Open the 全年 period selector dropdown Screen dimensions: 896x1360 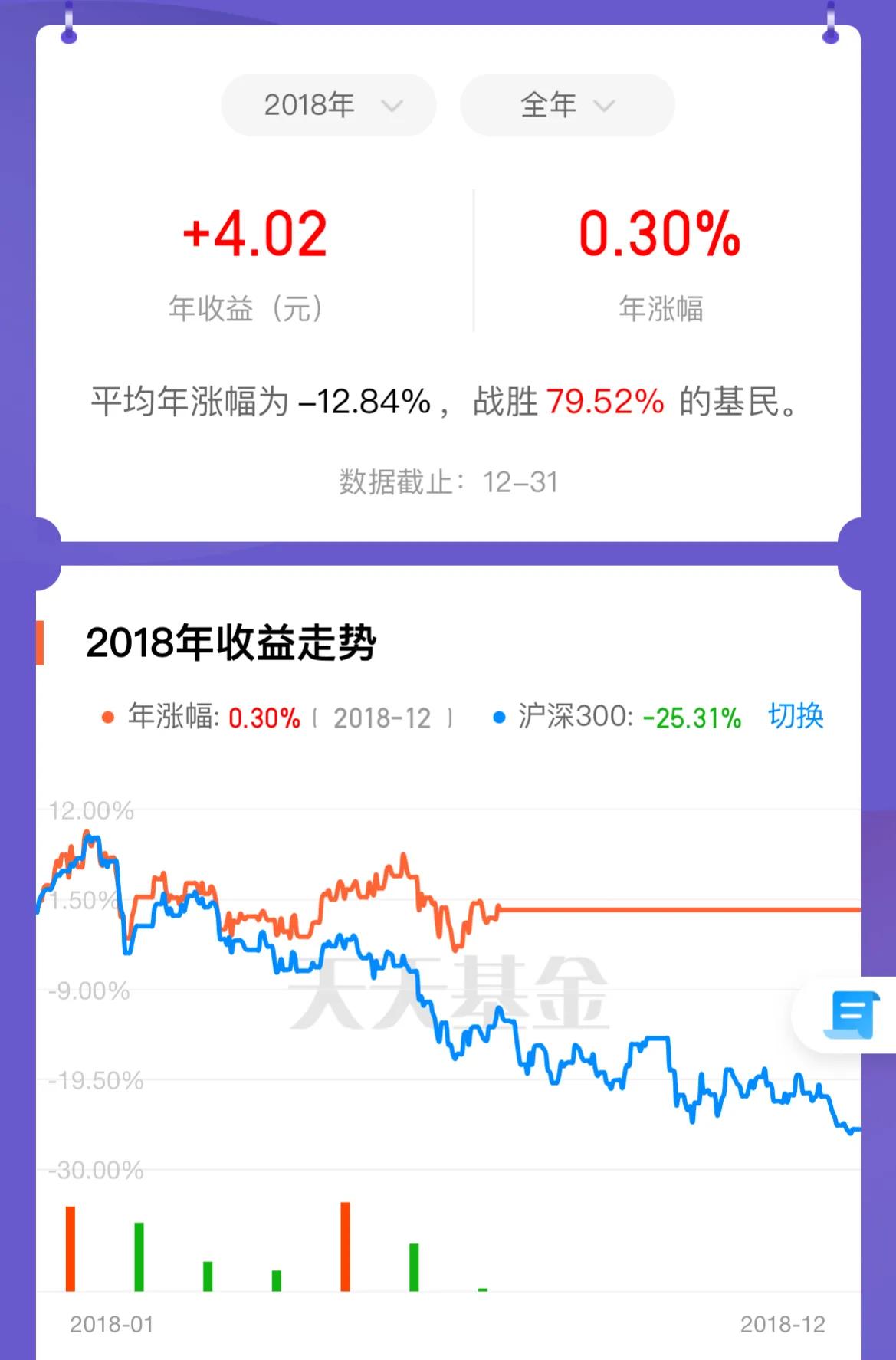click(566, 105)
